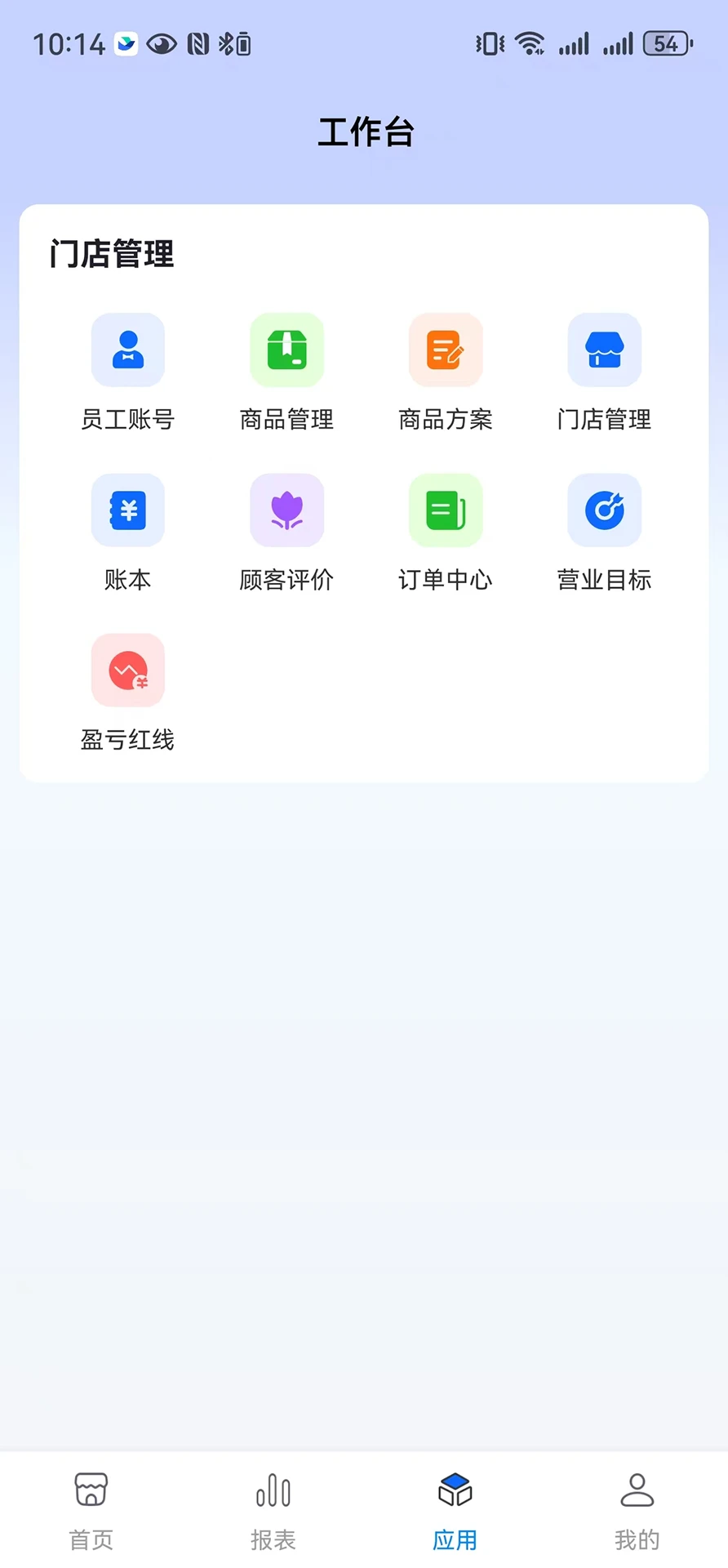
Task: Tap the Wi-Fi icon in status bar
Action: (x=530, y=44)
